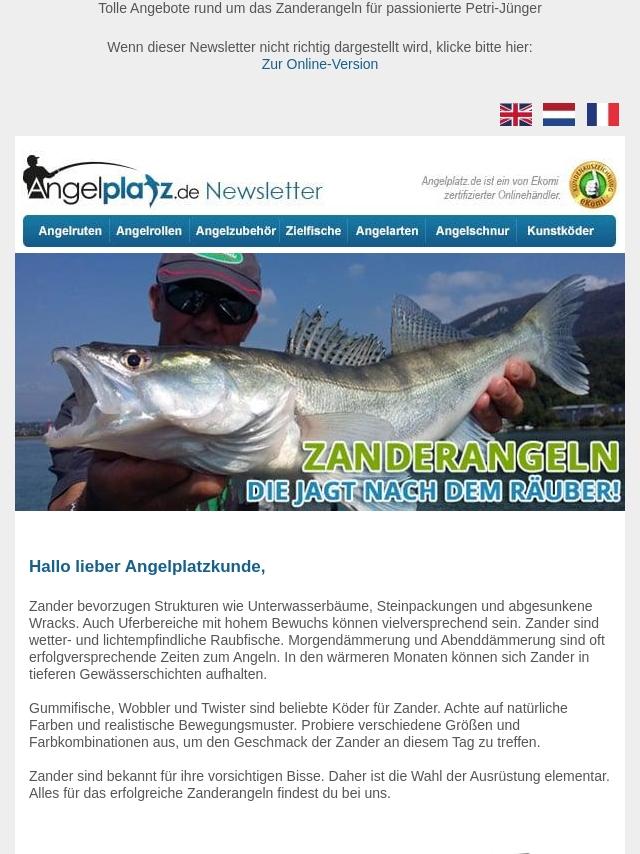Select the Dutch flag language option

click(559, 114)
